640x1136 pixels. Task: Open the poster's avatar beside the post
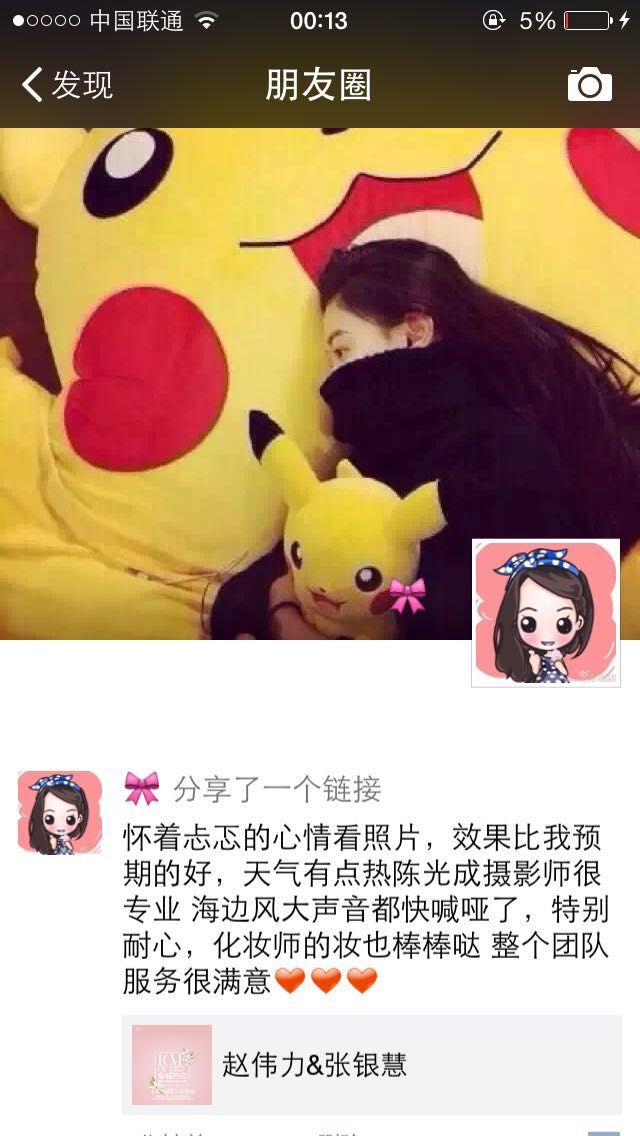click(60, 812)
